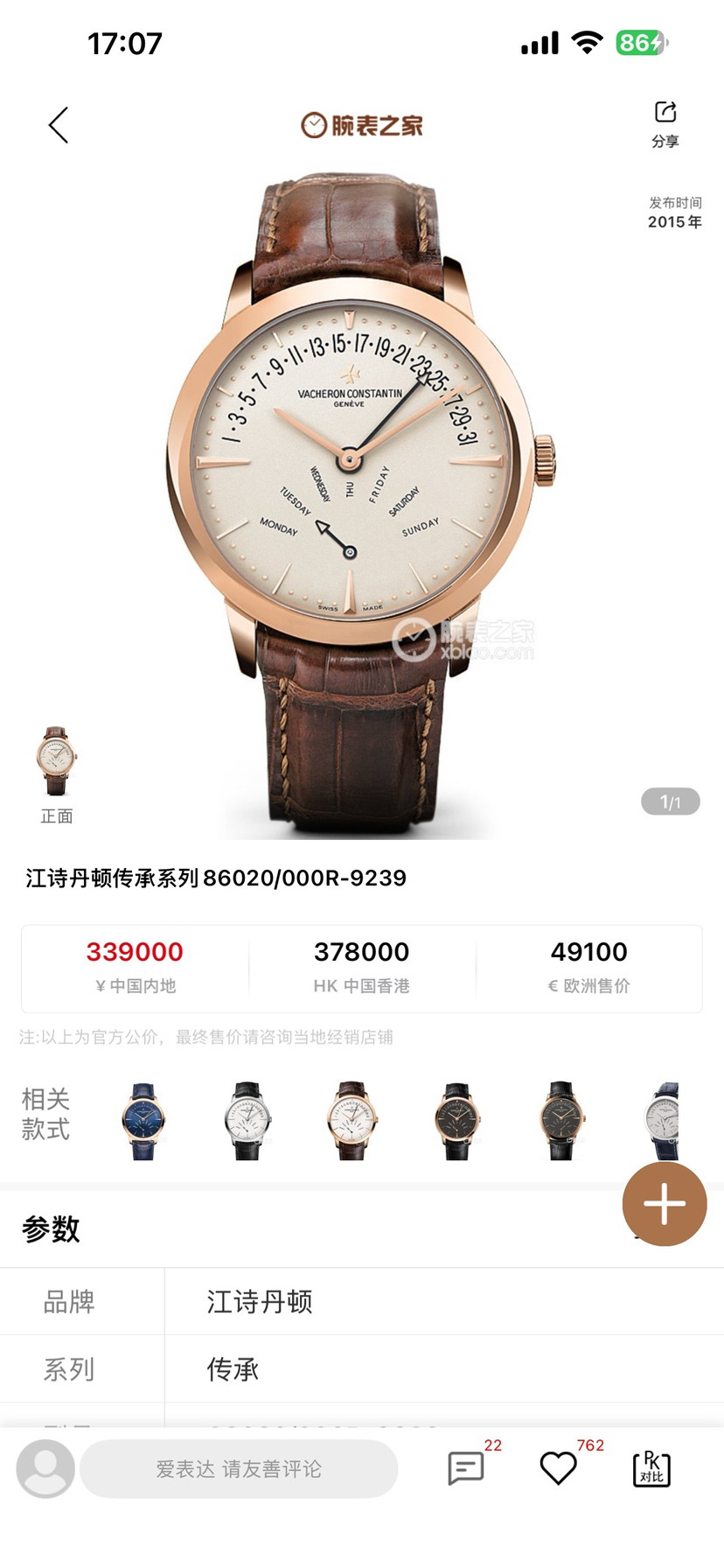Screen dimensions: 724x1568
Task: Write a comment in 请友善评论 field
Action: [x=239, y=1469]
